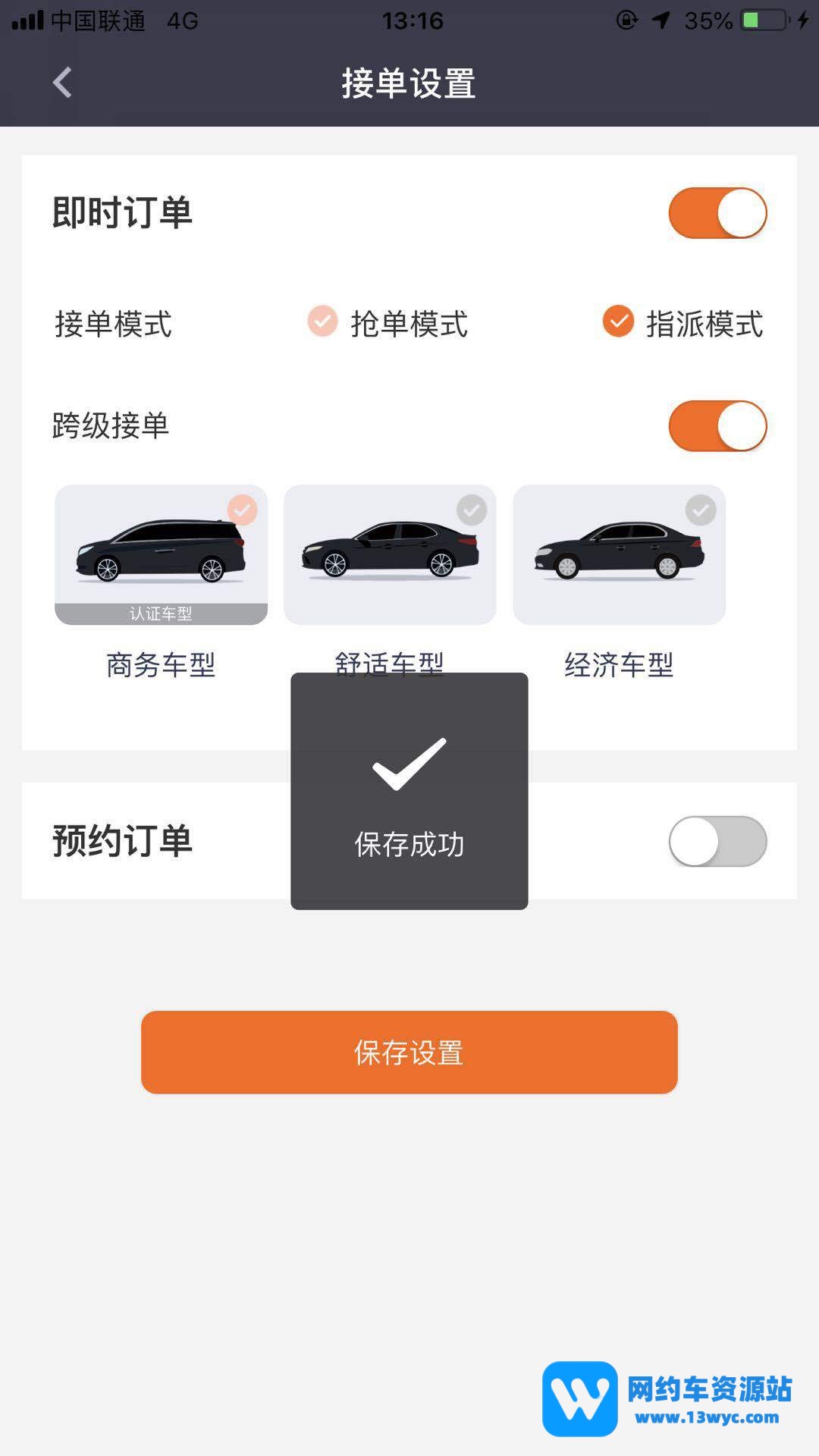Viewport: 819px width, 1456px height.
Task: Select 抢单模式 order mode
Action: [388, 323]
